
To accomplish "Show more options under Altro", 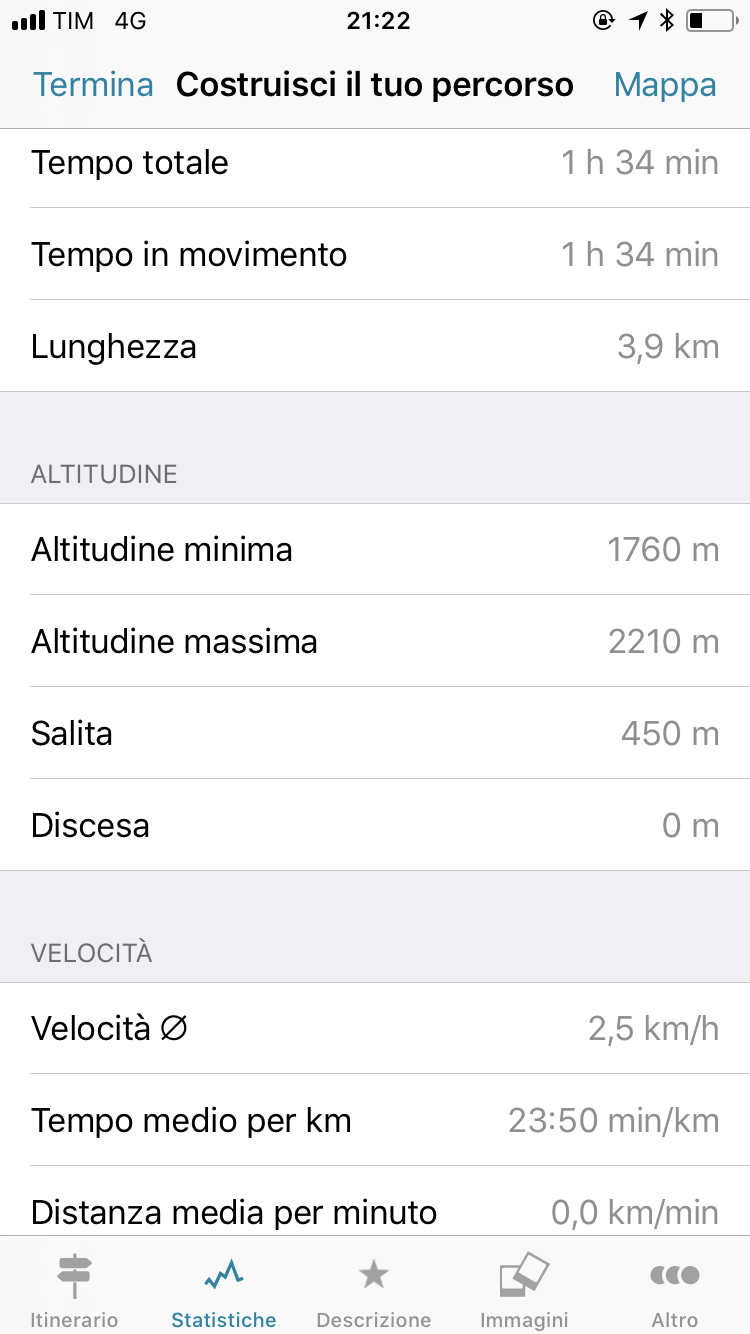I will (x=674, y=1289).
